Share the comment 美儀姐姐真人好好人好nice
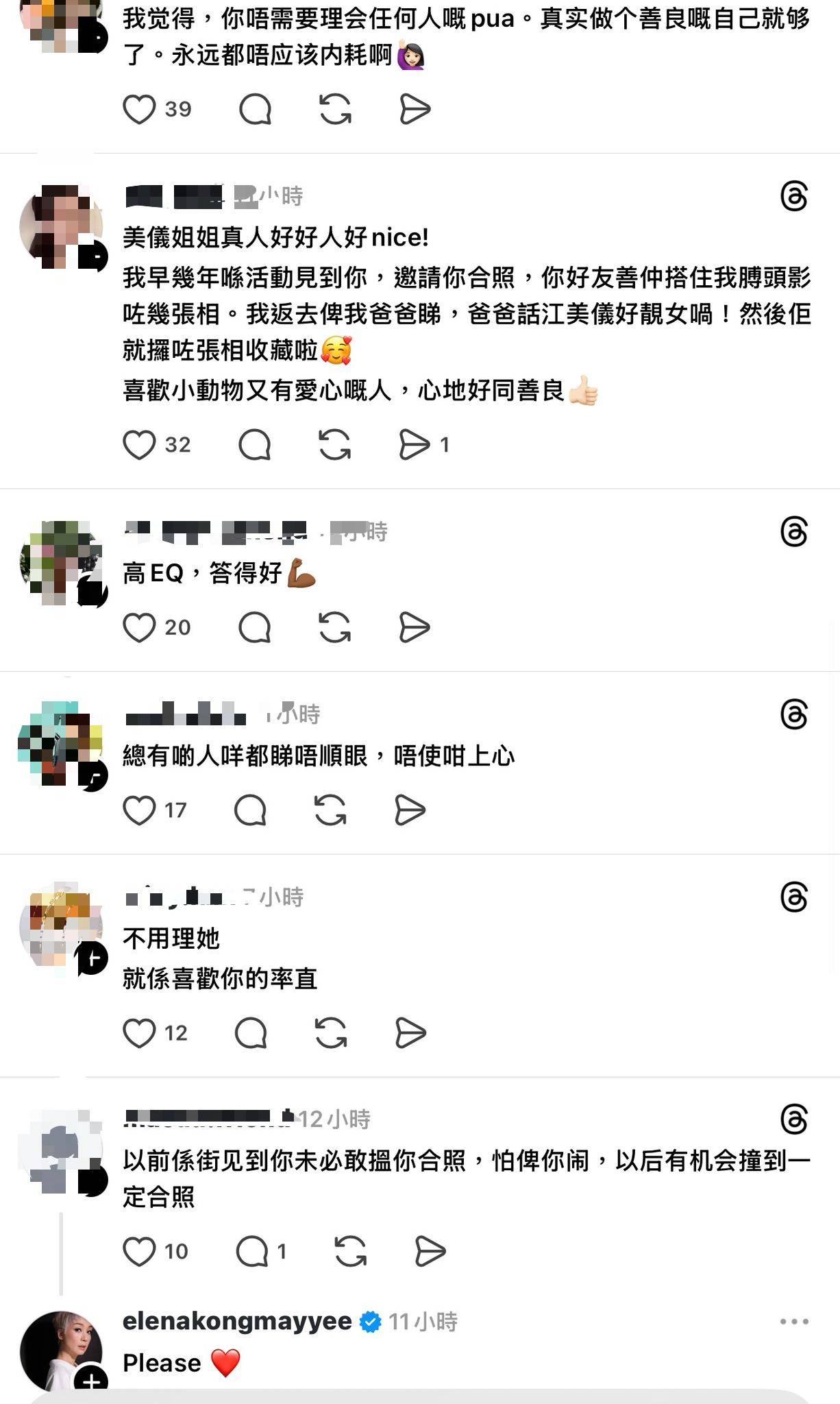This screenshot has width=840, height=1404. click(x=415, y=444)
